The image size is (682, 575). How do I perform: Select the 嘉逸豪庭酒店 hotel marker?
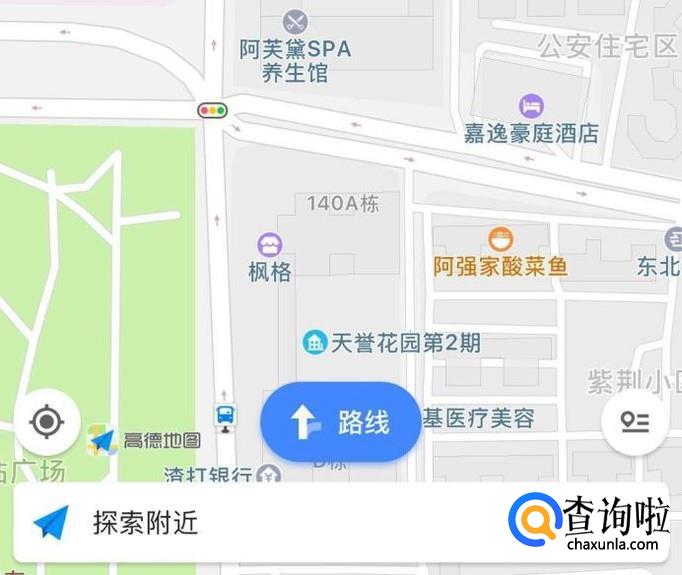(531, 106)
